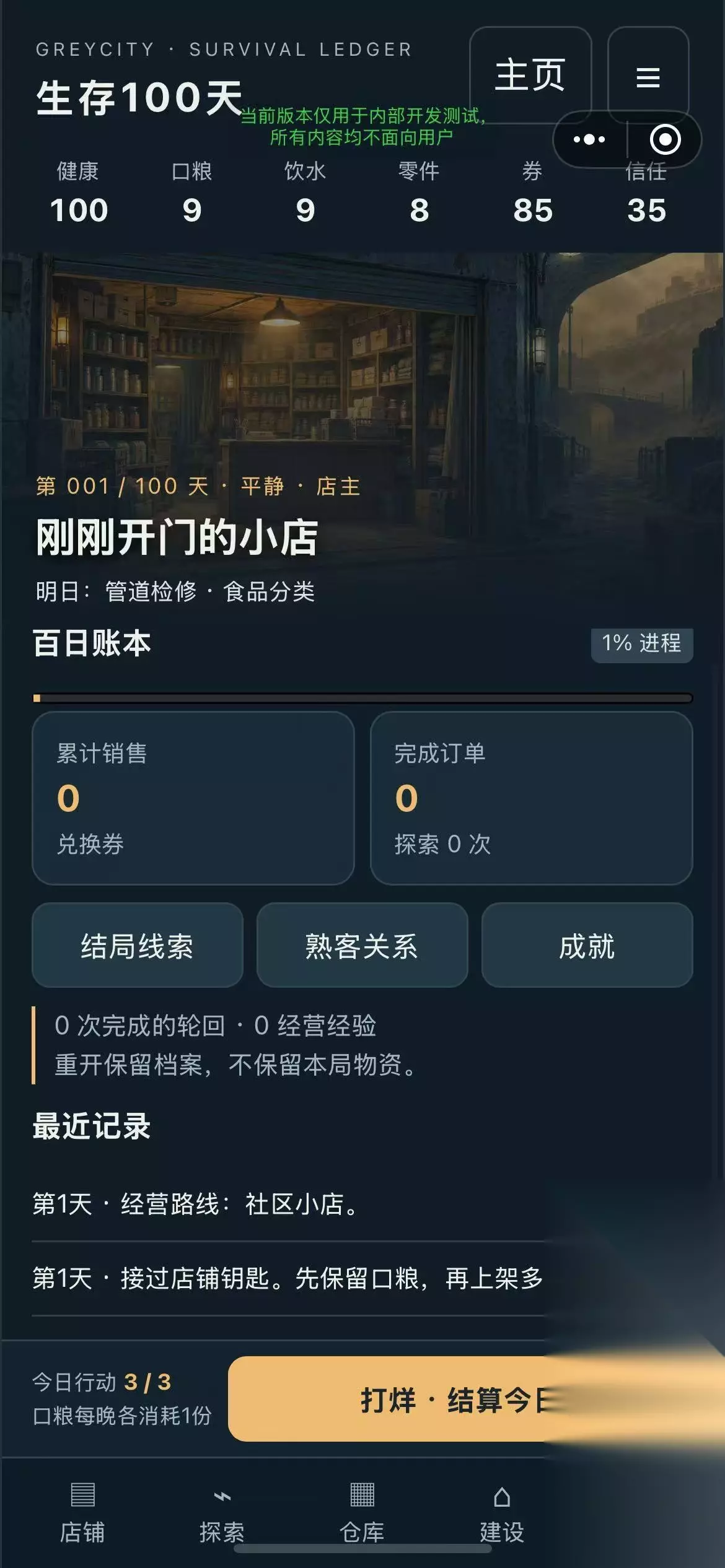View 成就 achievements

coord(587,945)
